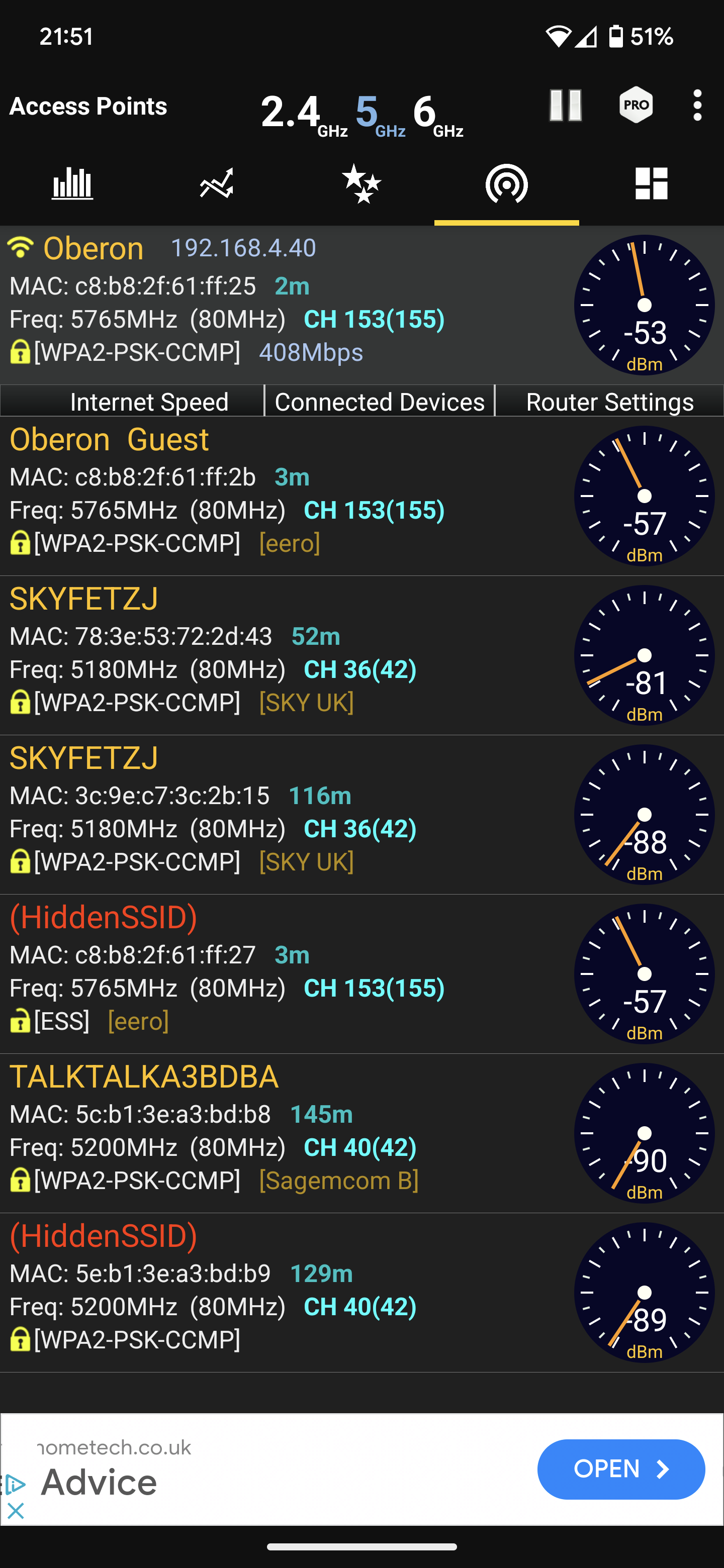
Task: Switch to the channel bar graph tab
Action: coord(72,184)
